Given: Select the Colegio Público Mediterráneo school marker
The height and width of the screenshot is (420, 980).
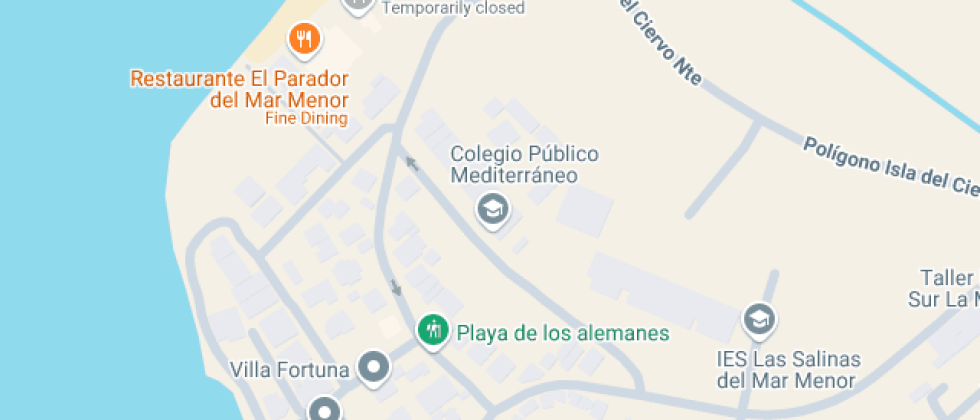Looking at the screenshot, I should click(x=492, y=210).
